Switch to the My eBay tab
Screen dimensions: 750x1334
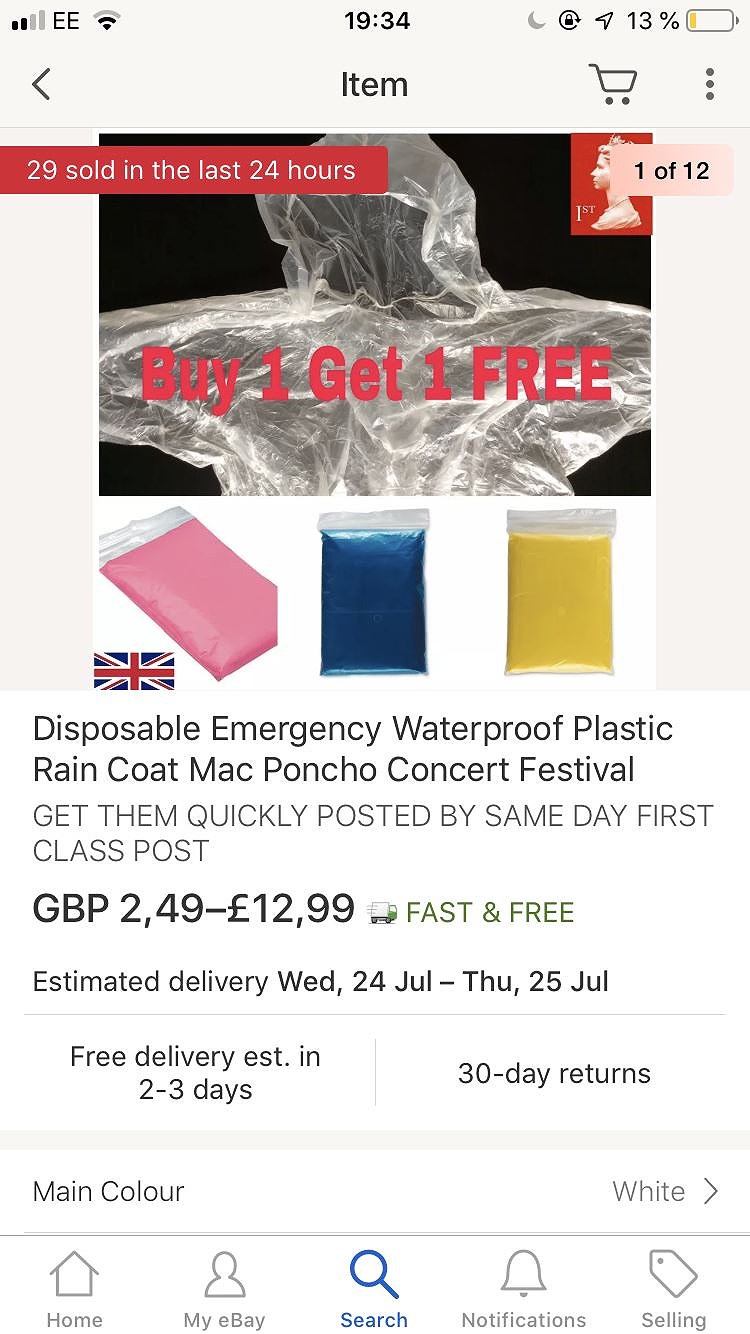pos(224,1288)
